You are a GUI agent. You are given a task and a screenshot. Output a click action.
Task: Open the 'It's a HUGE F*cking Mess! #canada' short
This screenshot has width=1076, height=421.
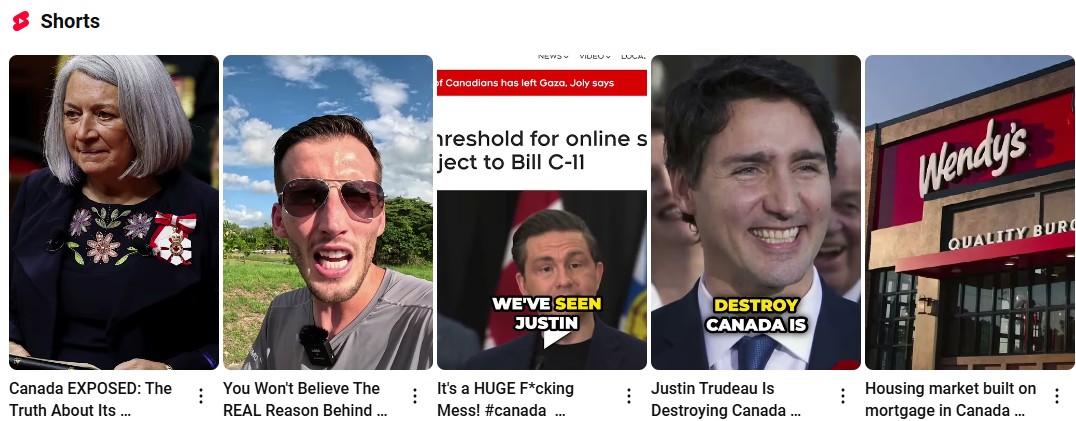pyautogui.click(x=541, y=212)
